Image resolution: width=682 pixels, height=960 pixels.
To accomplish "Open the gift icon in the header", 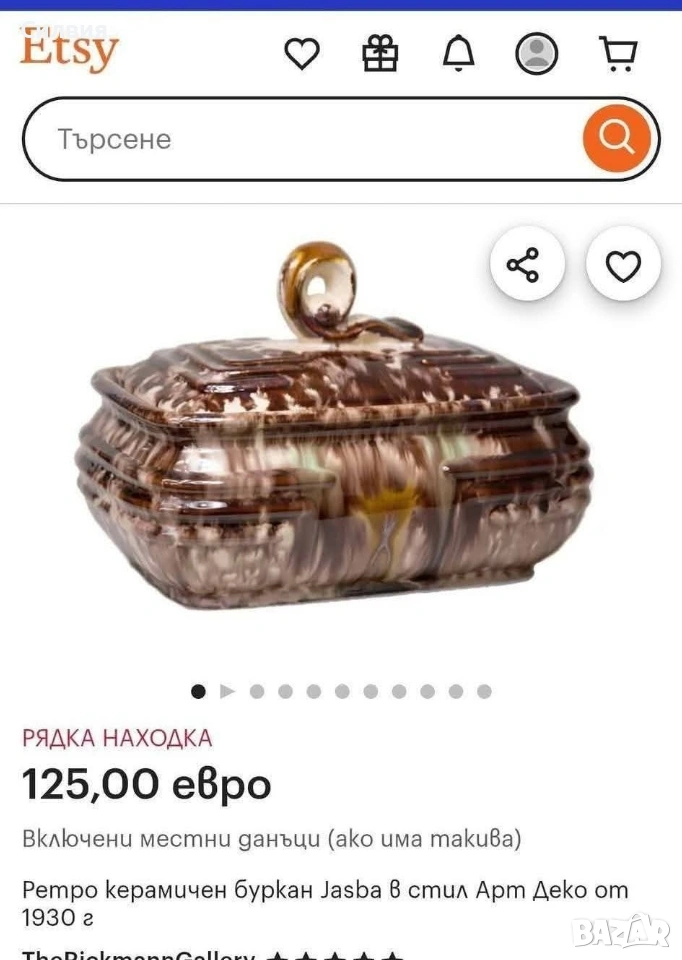I will (x=380, y=53).
